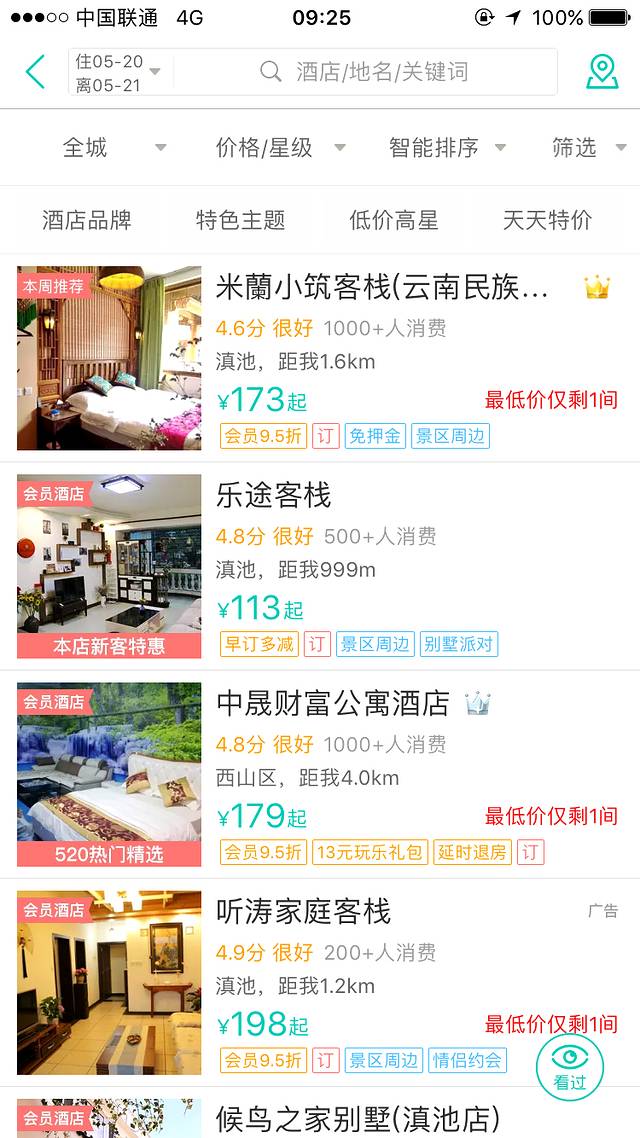Image resolution: width=640 pixels, height=1138 pixels.
Task: Expand the 价格/星级 filter
Action: (x=278, y=148)
